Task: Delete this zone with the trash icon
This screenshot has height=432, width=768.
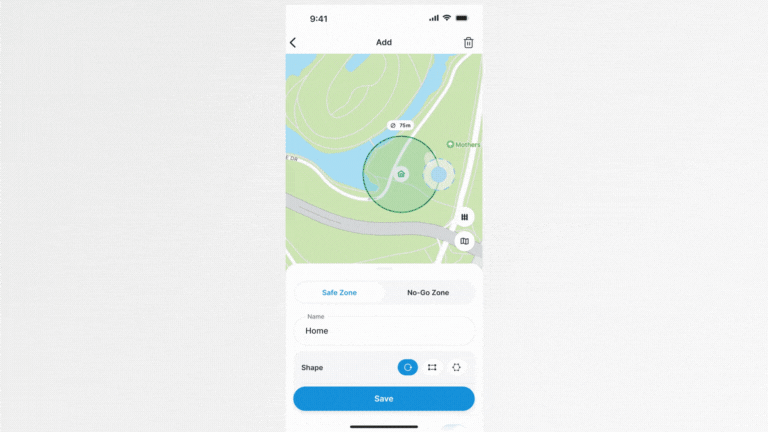Action: pos(468,42)
